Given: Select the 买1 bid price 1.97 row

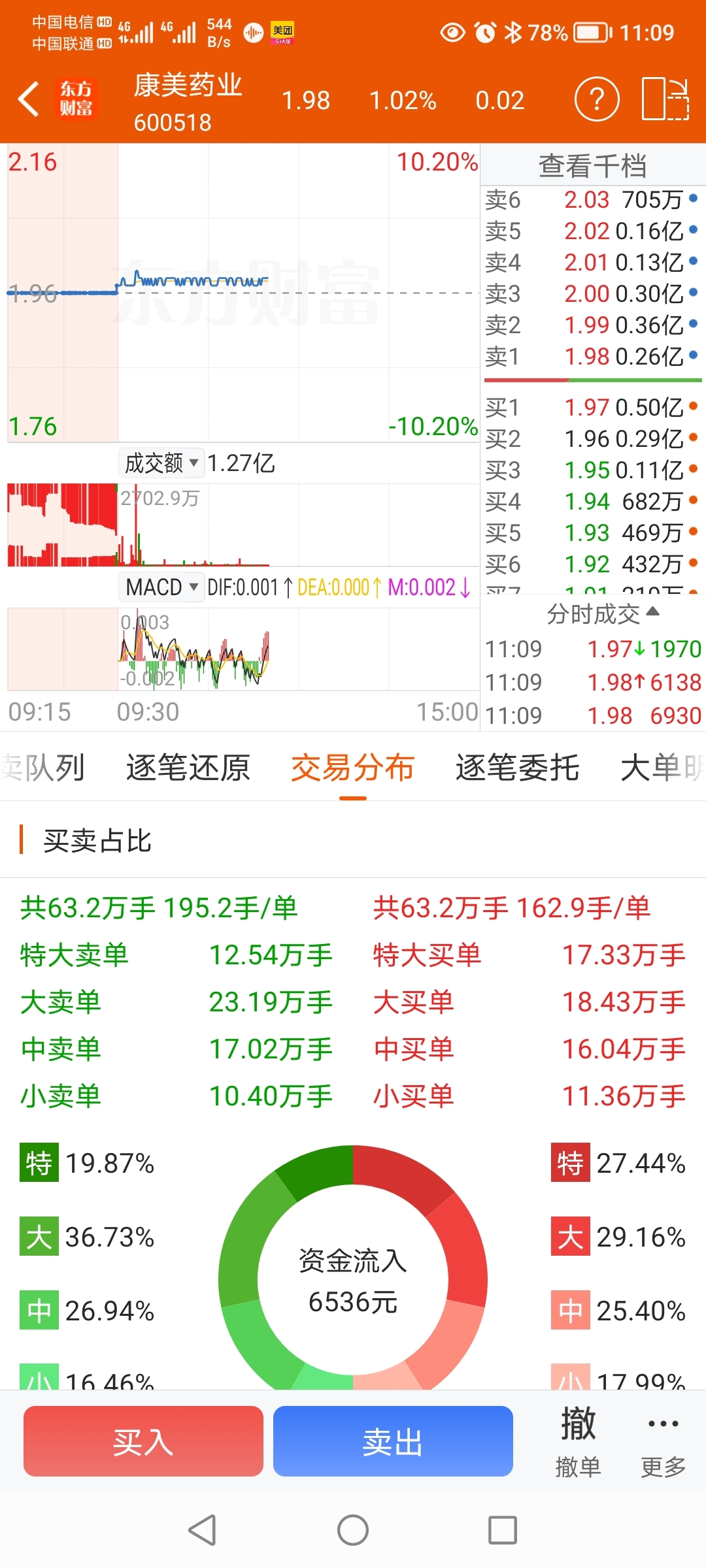Looking at the screenshot, I should pyautogui.click(x=592, y=407).
